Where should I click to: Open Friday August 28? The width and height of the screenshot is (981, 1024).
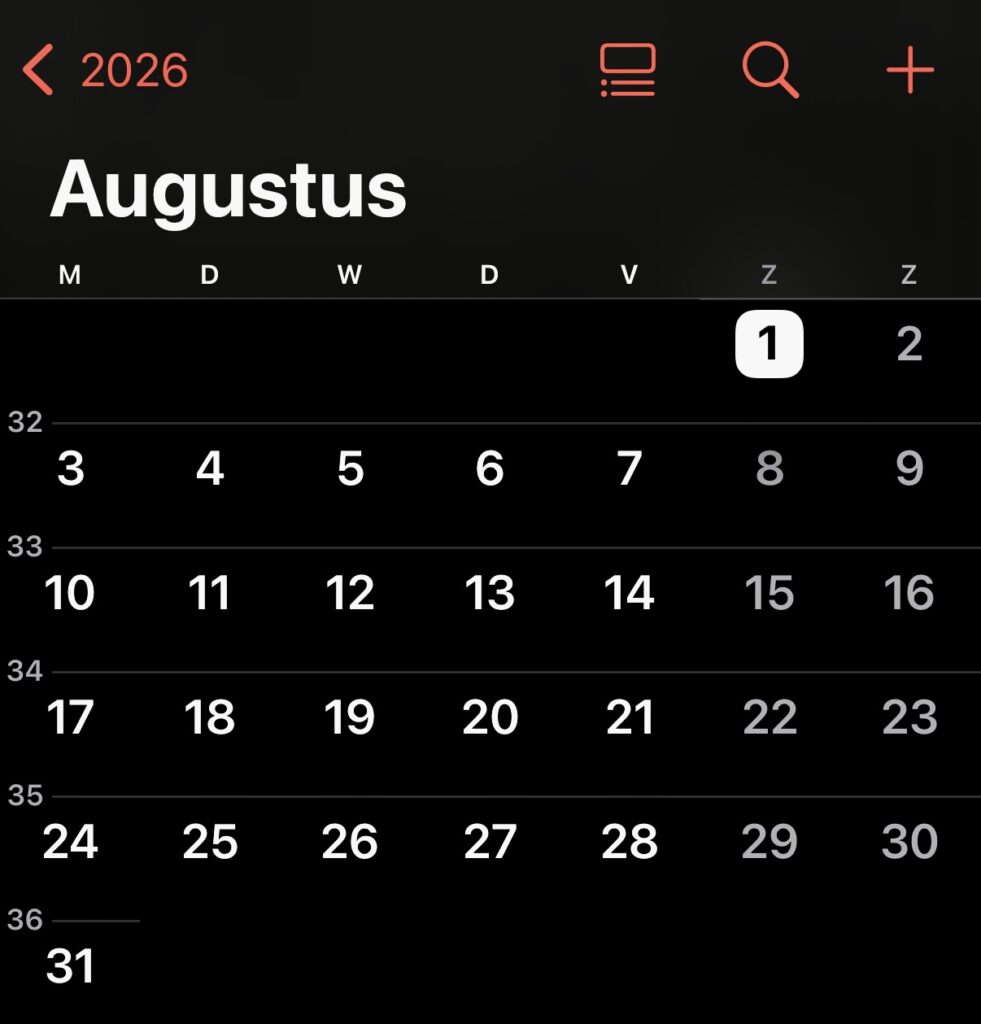point(629,842)
